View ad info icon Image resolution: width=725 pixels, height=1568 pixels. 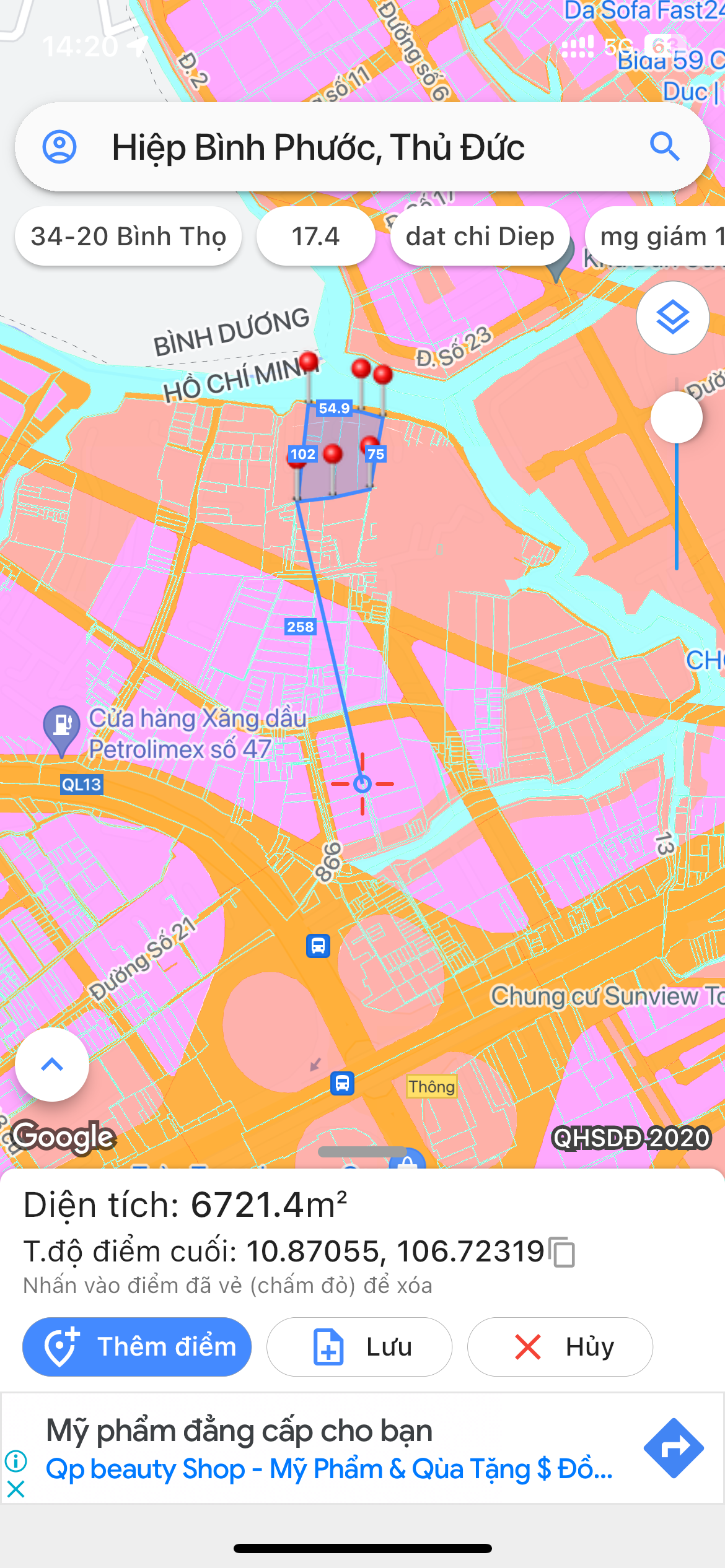pyautogui.click(x=16, y=1461)
